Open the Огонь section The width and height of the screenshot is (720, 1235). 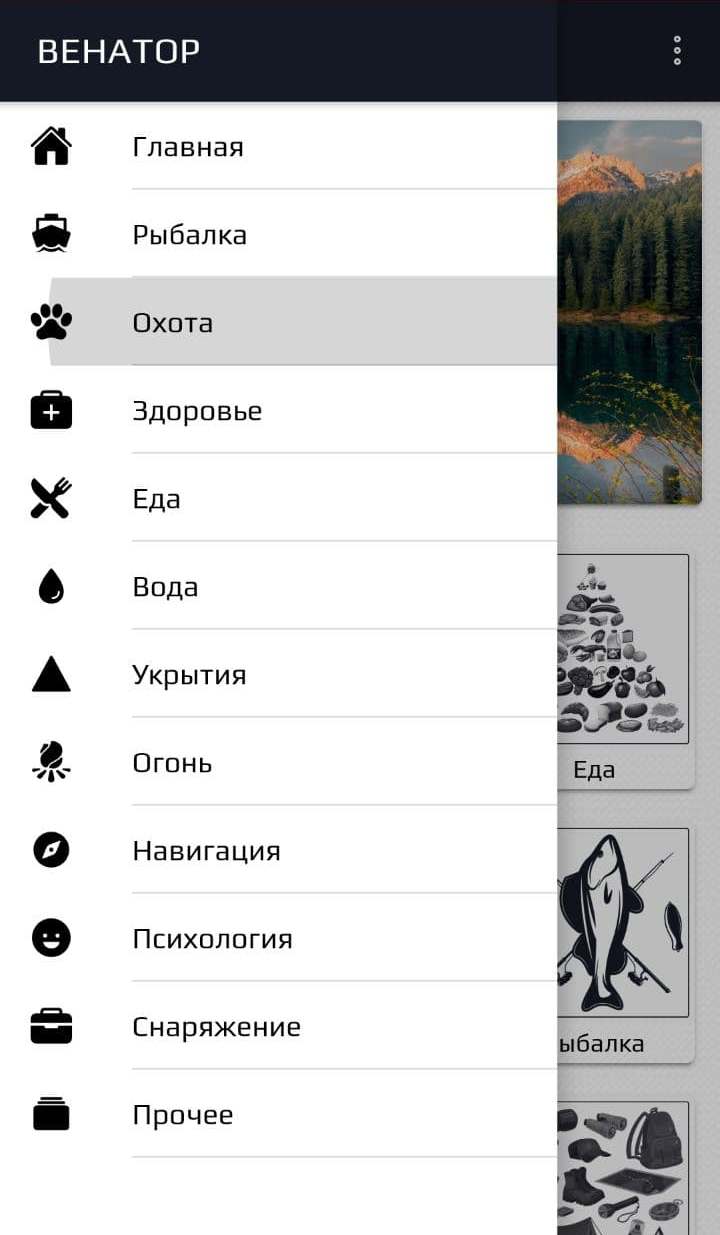coord(278,763)
